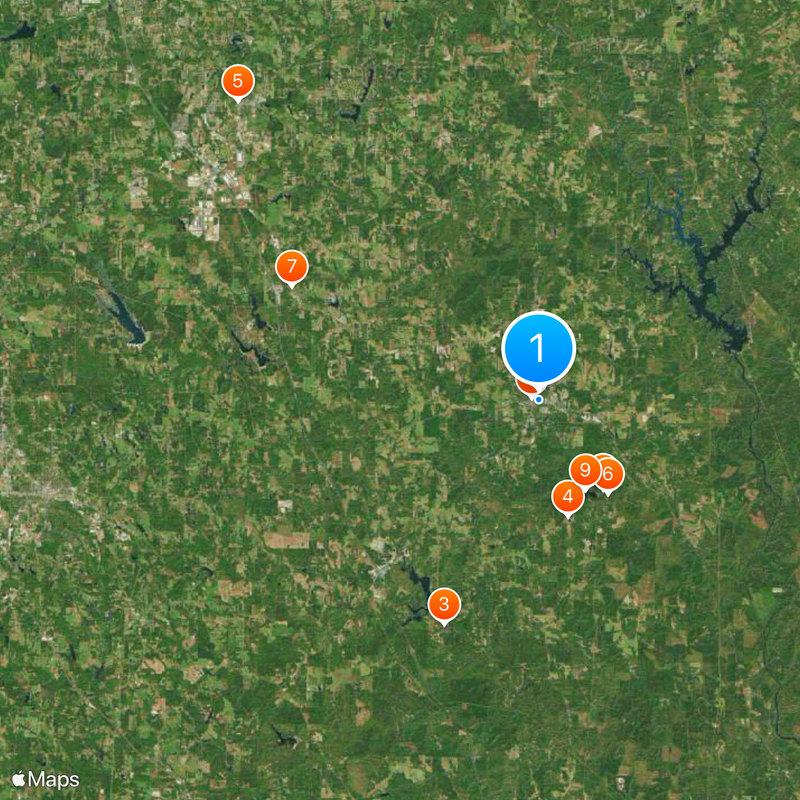Open the orange pin numbered 9
This screenshot has width=800, height=800.
(584, 469)
